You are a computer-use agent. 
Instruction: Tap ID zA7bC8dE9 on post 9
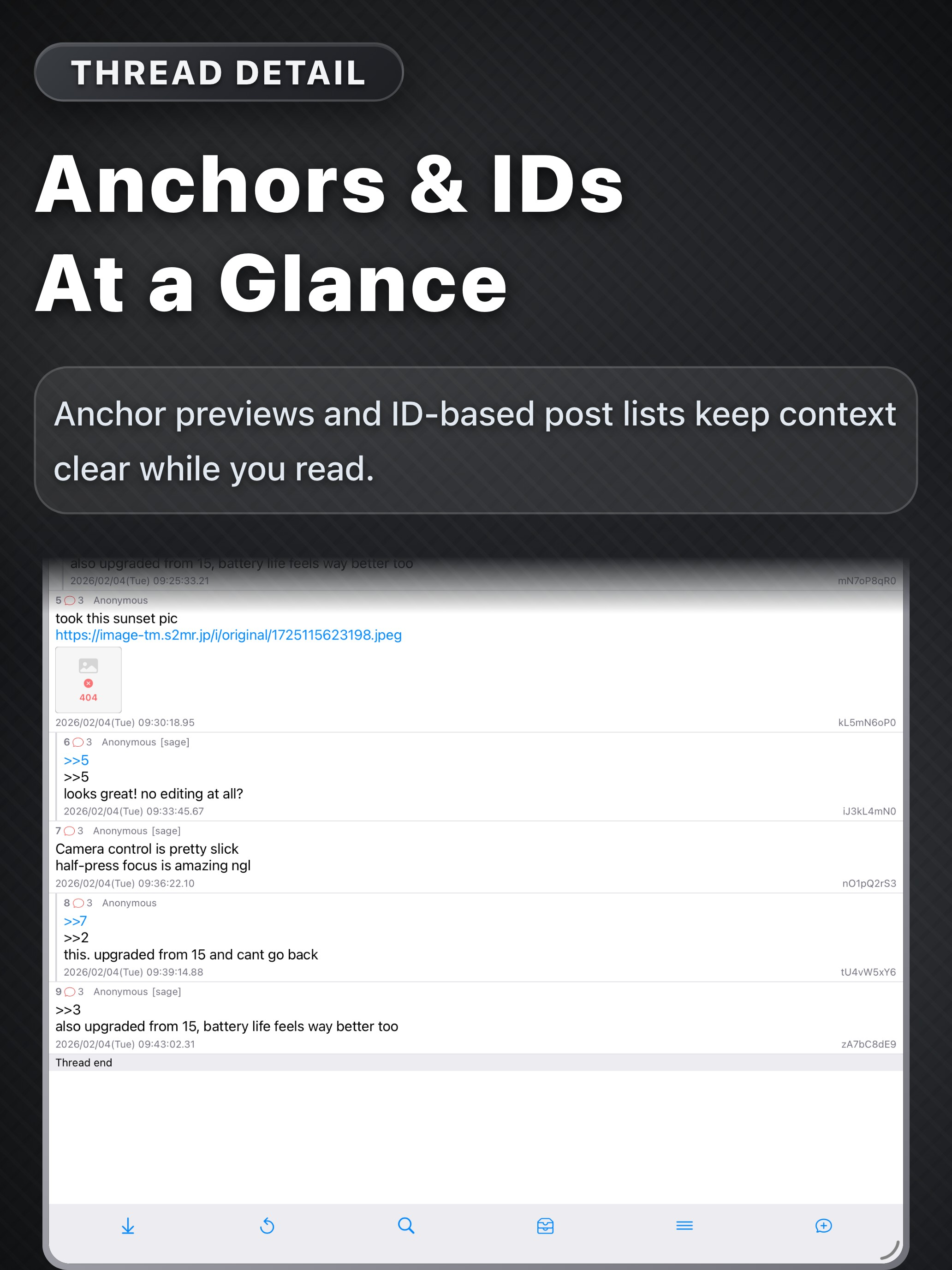[868, 1044]
